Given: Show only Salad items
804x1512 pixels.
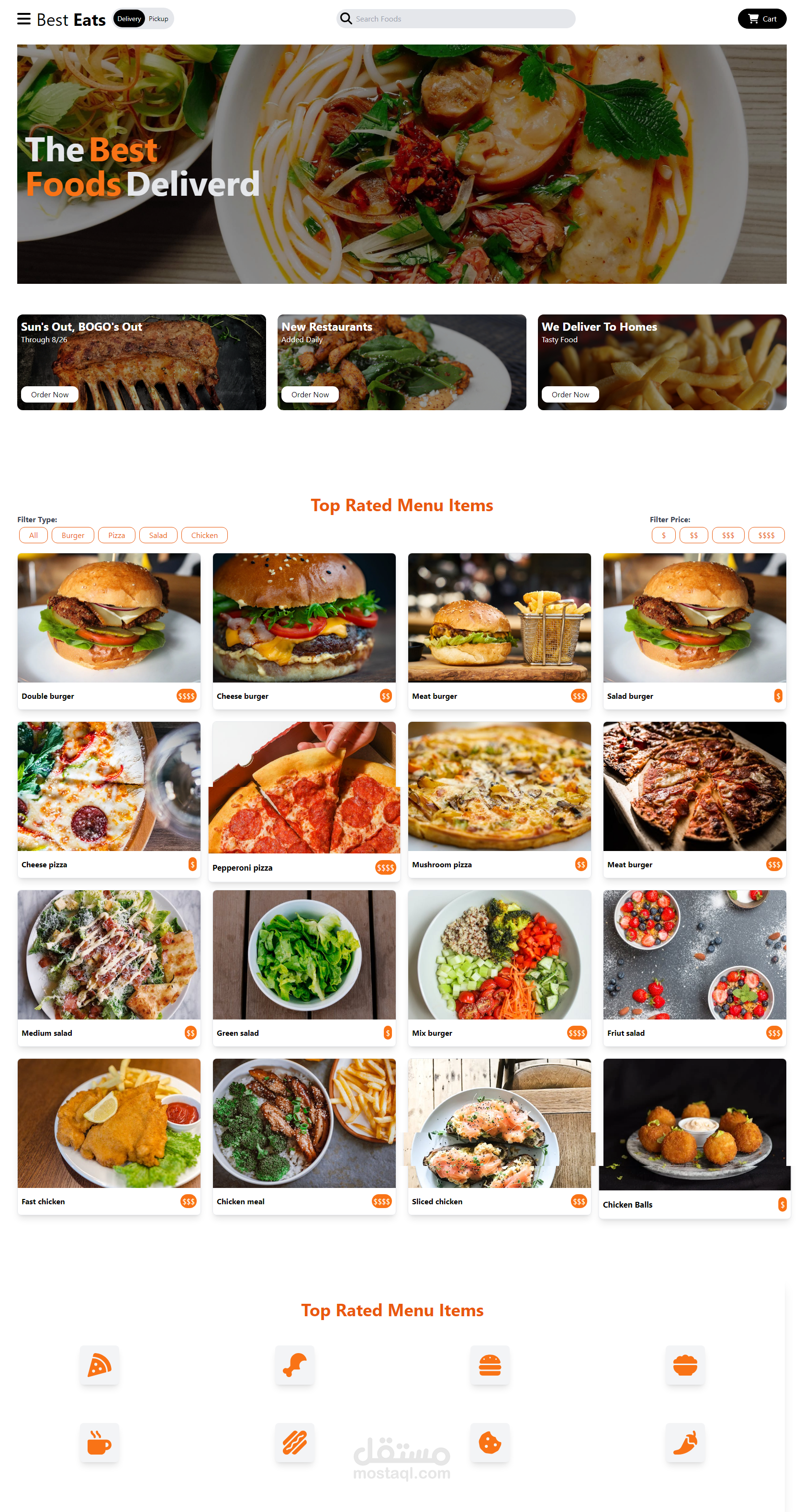Looking at the screenshot, I should point(158,535).
